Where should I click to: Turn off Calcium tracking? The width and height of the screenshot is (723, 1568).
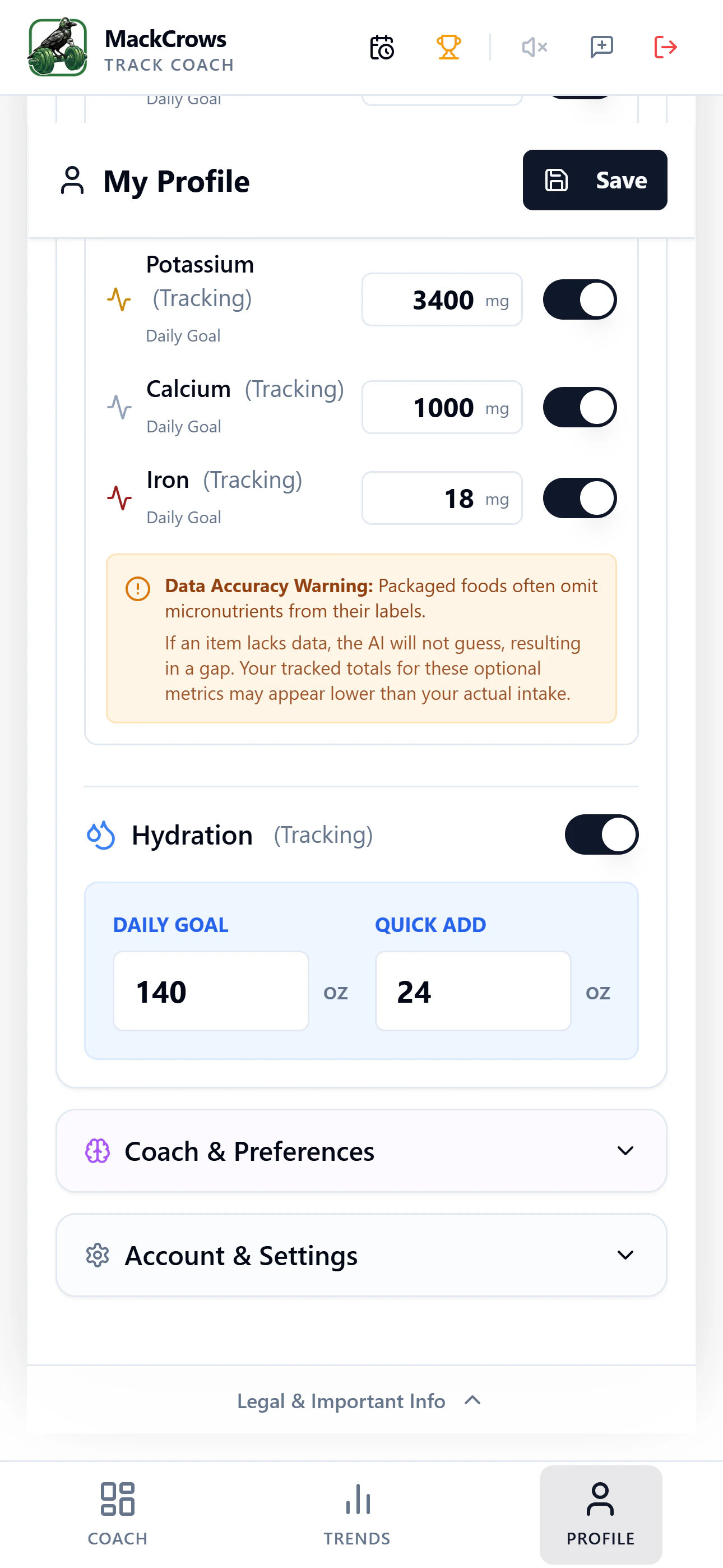click(580, 407)
